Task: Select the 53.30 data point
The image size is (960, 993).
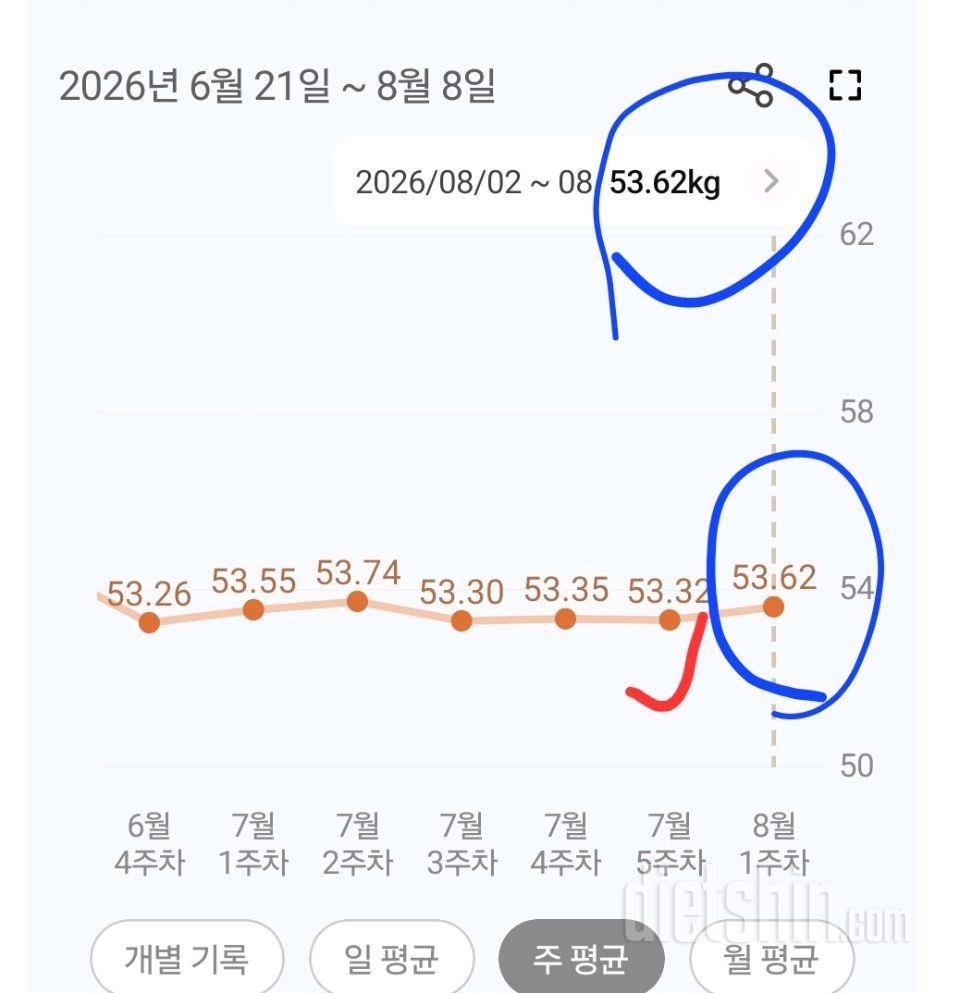Action: 462,621
